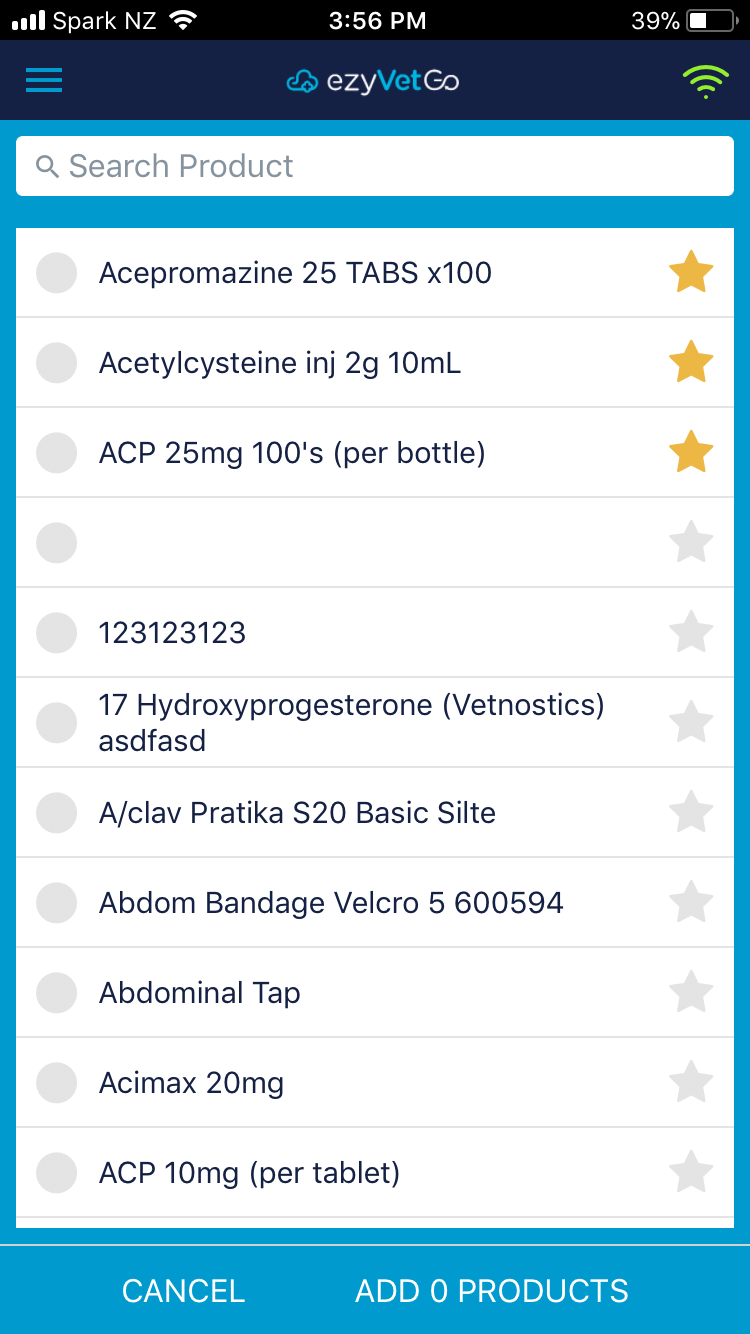This screenshot has height=1334, width=750.
Task: Select ACP 10mg (per tablet)
Action: 56,1173
